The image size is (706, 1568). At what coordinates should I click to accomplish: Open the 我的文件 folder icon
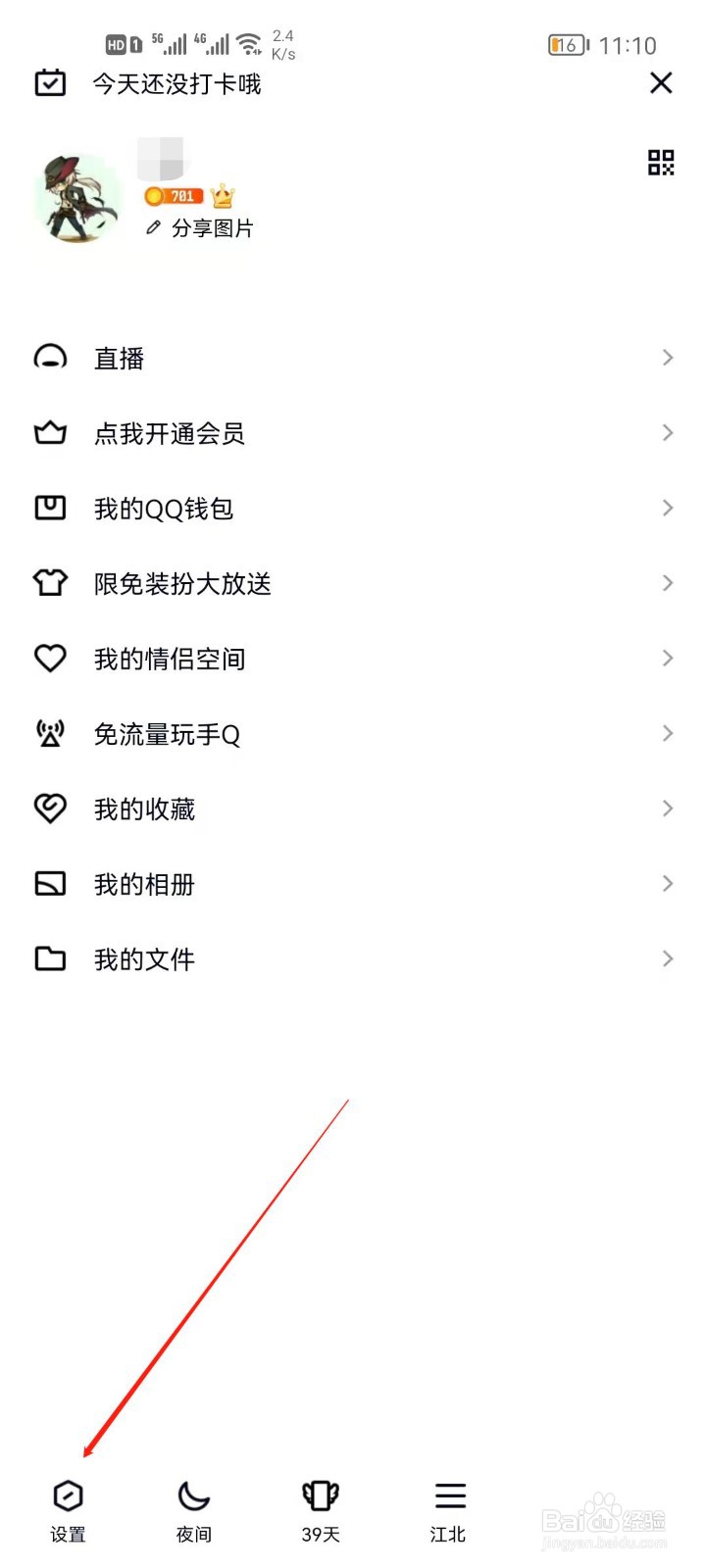(x=50, y=958)
